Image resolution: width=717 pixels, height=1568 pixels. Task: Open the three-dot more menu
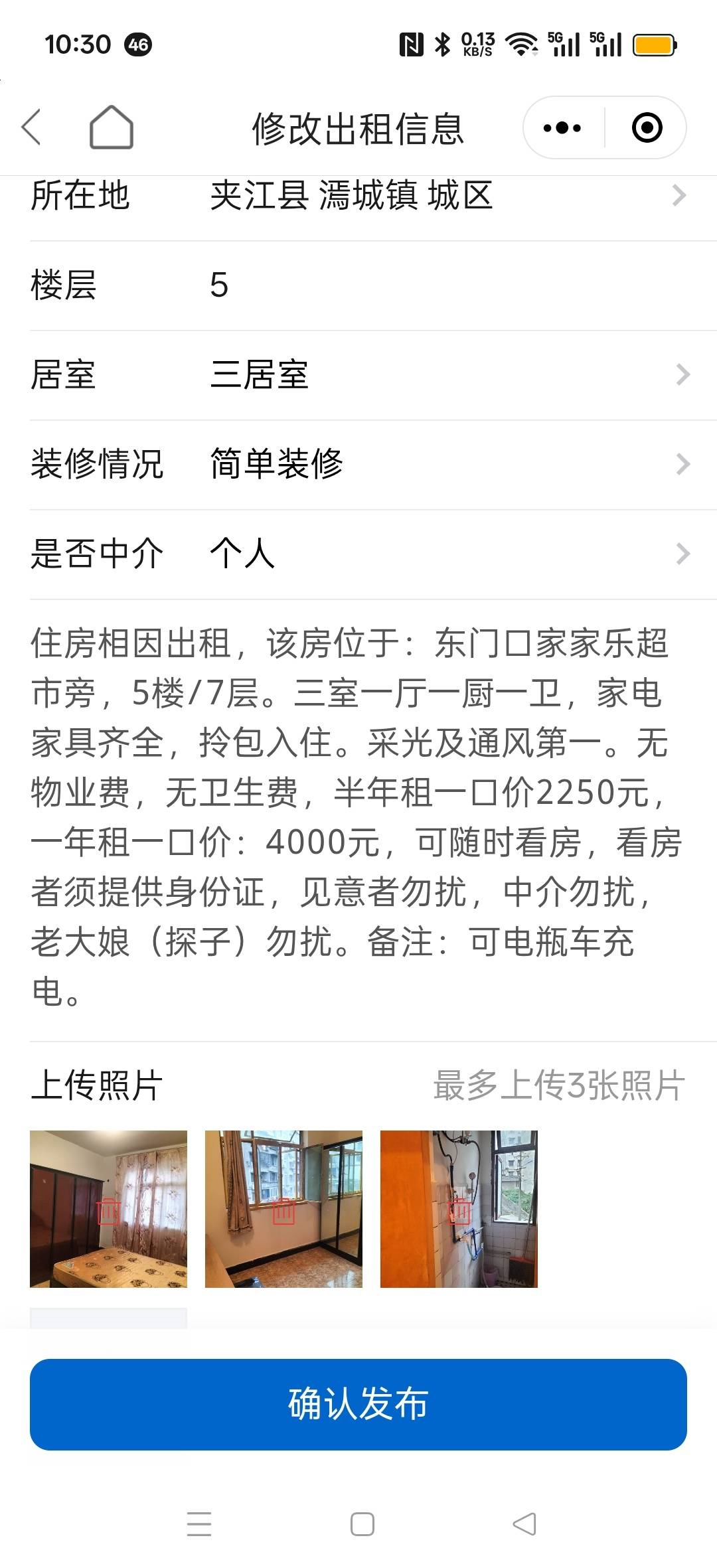pos(562,127)
